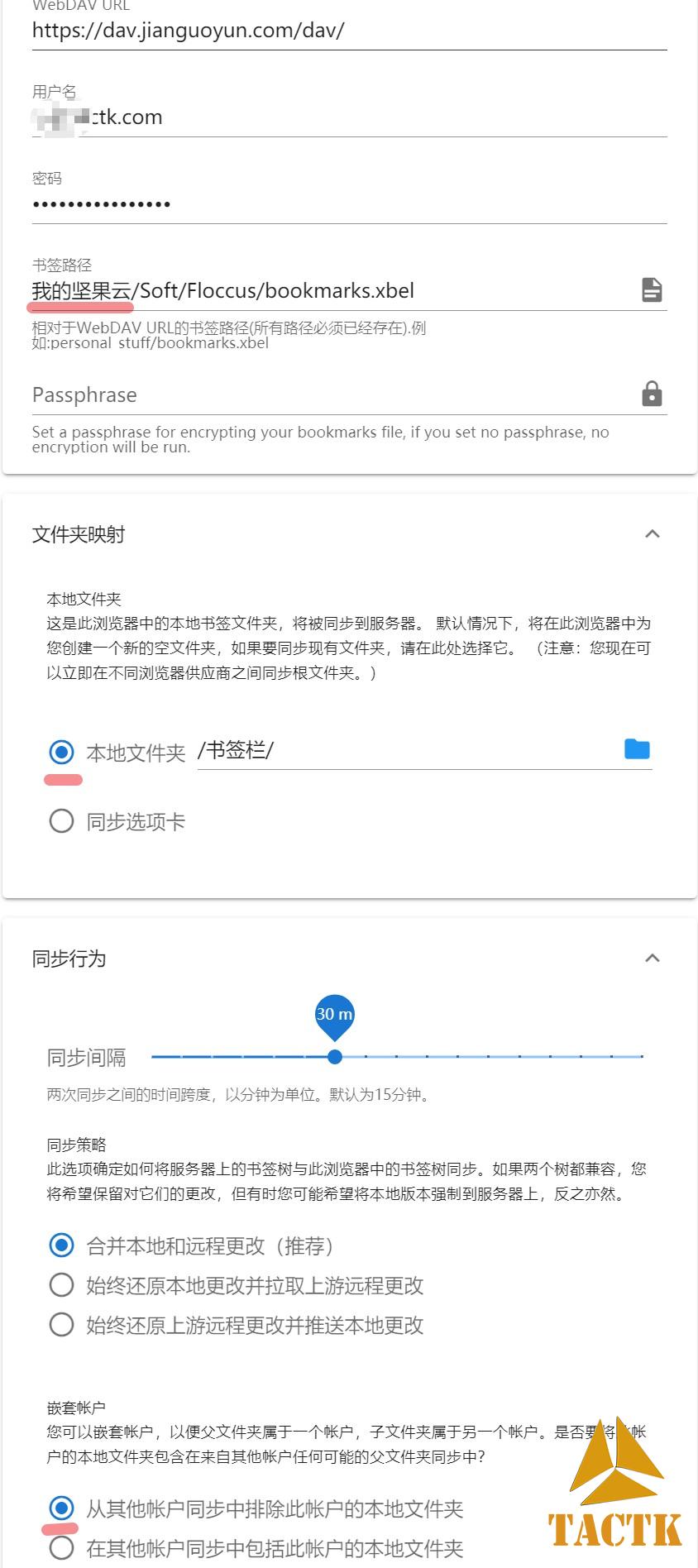The image size is (698, 1568).
Task: Select 始终还原上游远程更改并推送本地更改
Action: point(62,1324)
